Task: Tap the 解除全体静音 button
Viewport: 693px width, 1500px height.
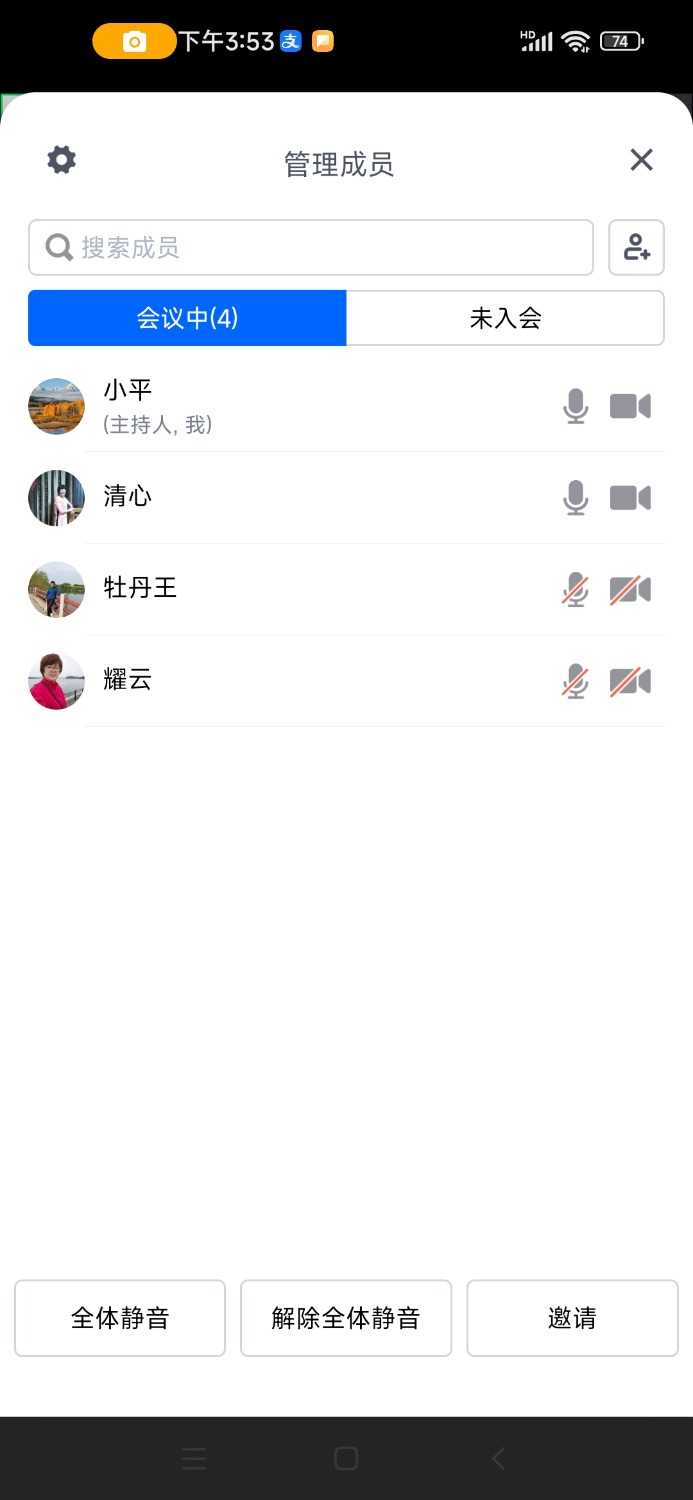Action: tap(346, 1318)
